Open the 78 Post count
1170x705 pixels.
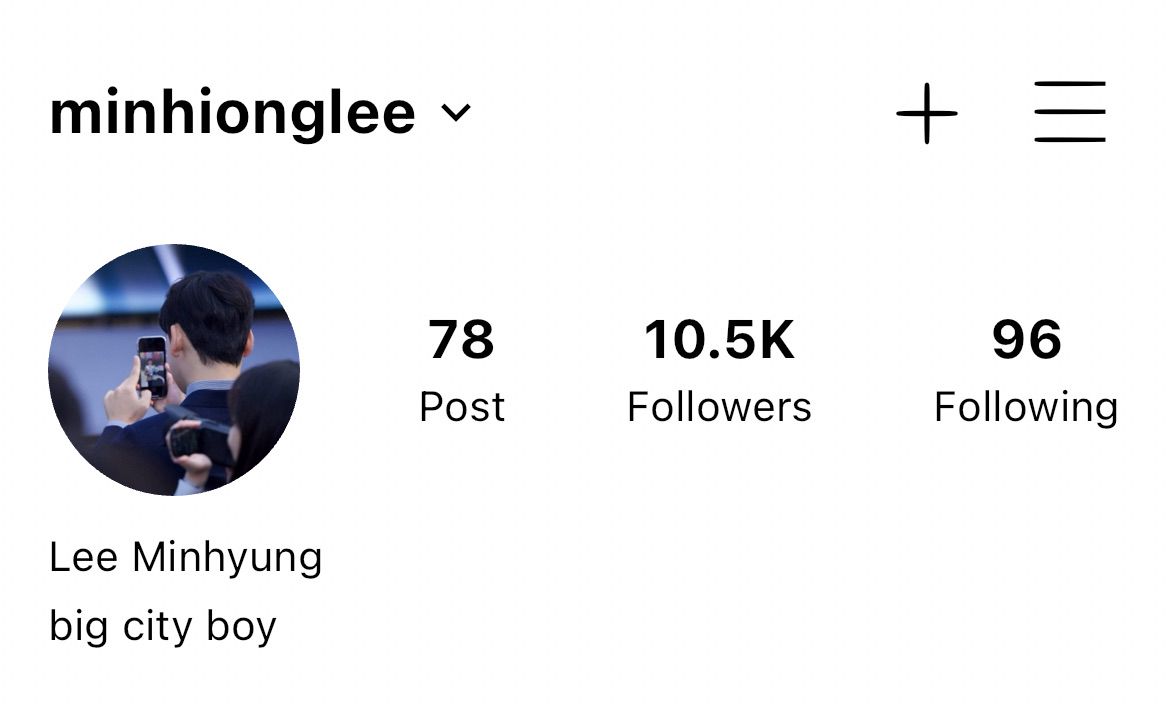461,368
